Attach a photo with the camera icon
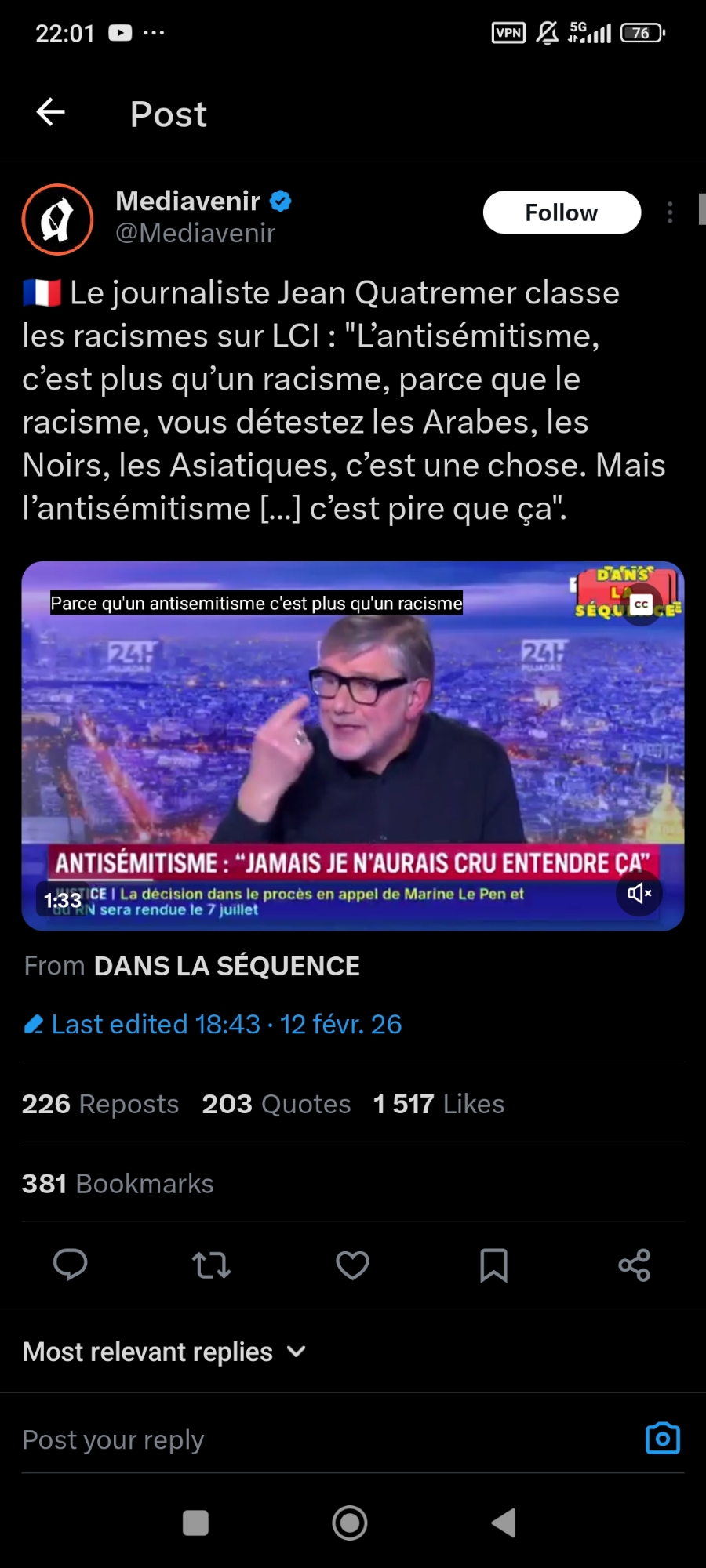The width and height of the screenshot is (706, 1568). [663, 1439]
